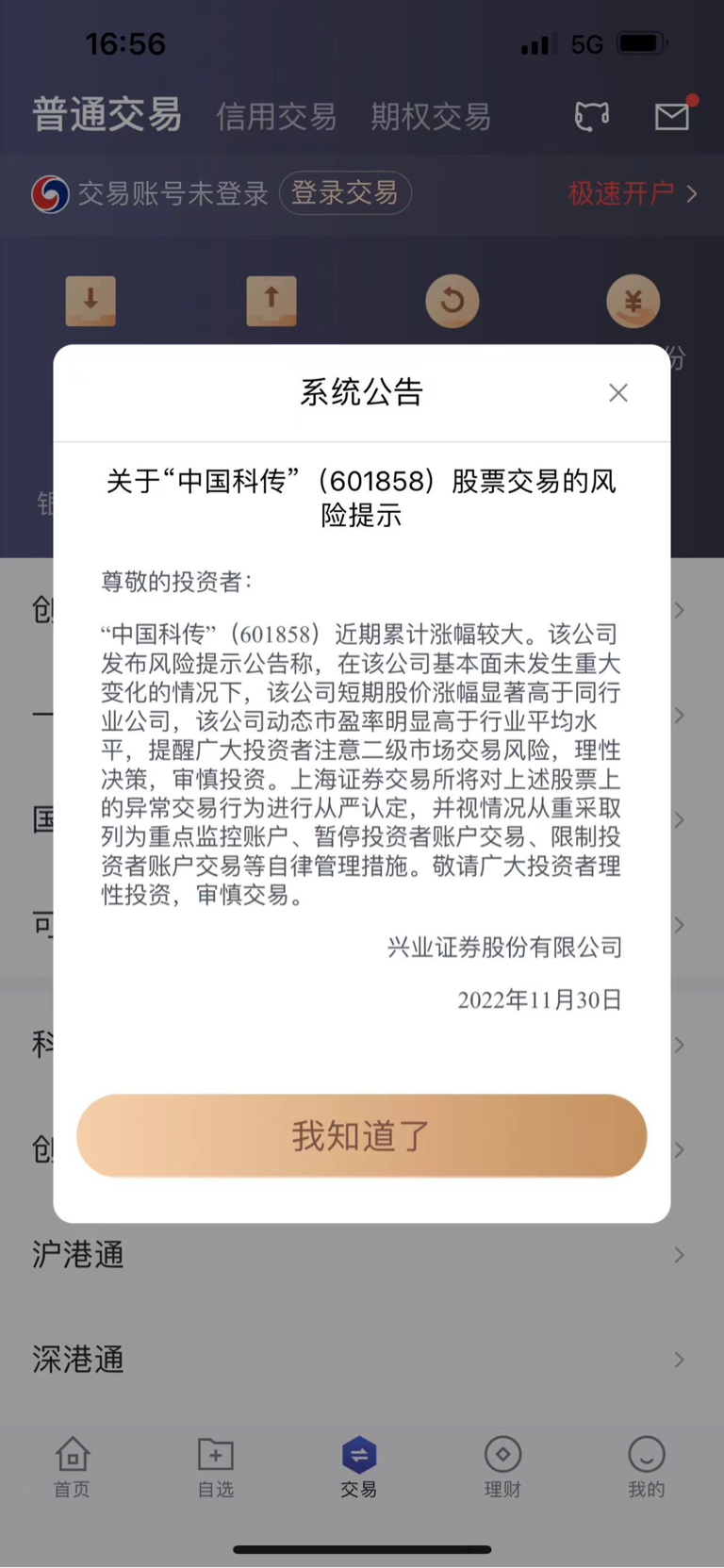Tap the 我知道了 confirmation button
The width and height of the screenshot is (724, 1568).
pos(360,1136)
